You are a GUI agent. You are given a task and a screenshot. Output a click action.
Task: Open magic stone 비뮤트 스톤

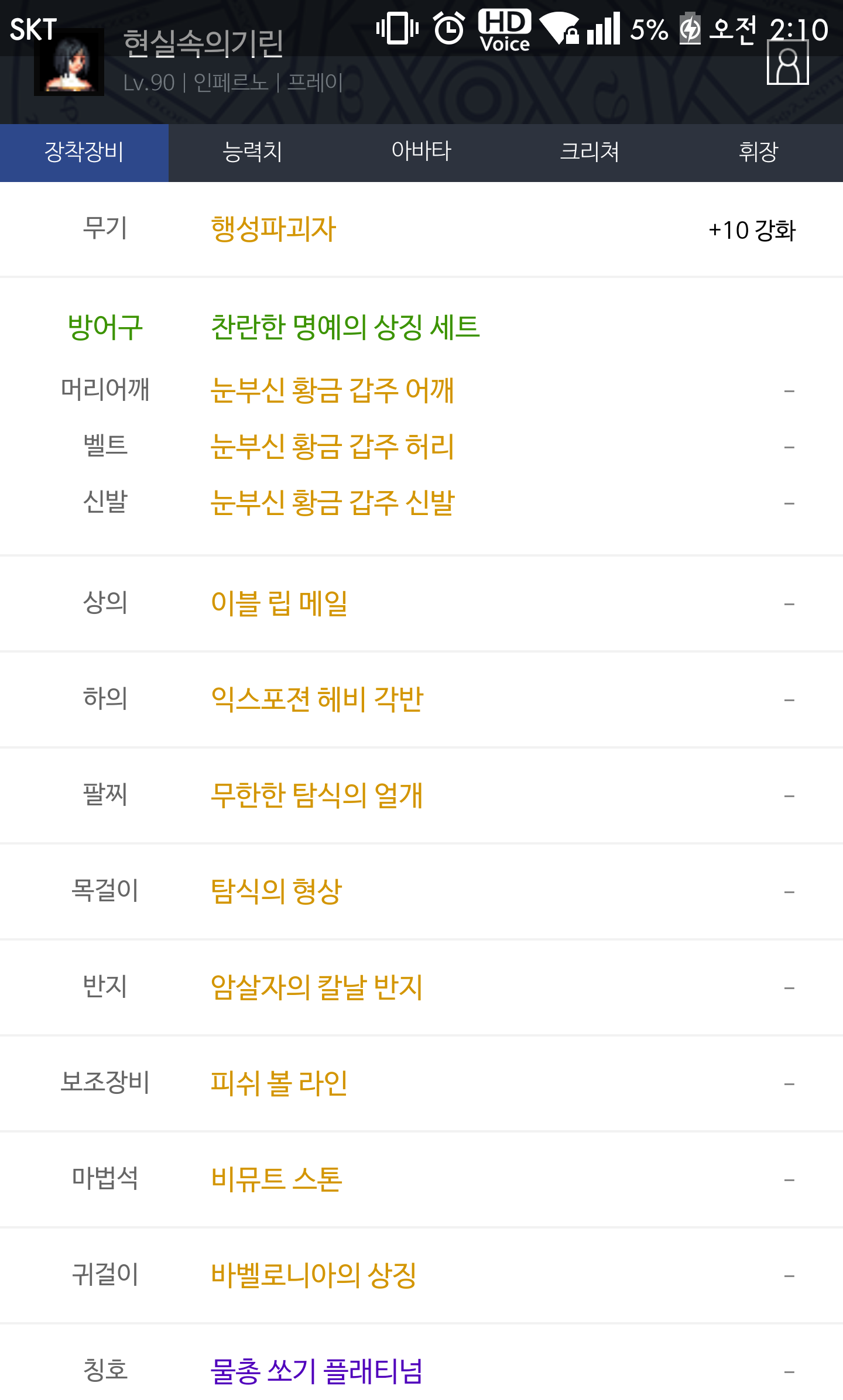(276, 1179)
